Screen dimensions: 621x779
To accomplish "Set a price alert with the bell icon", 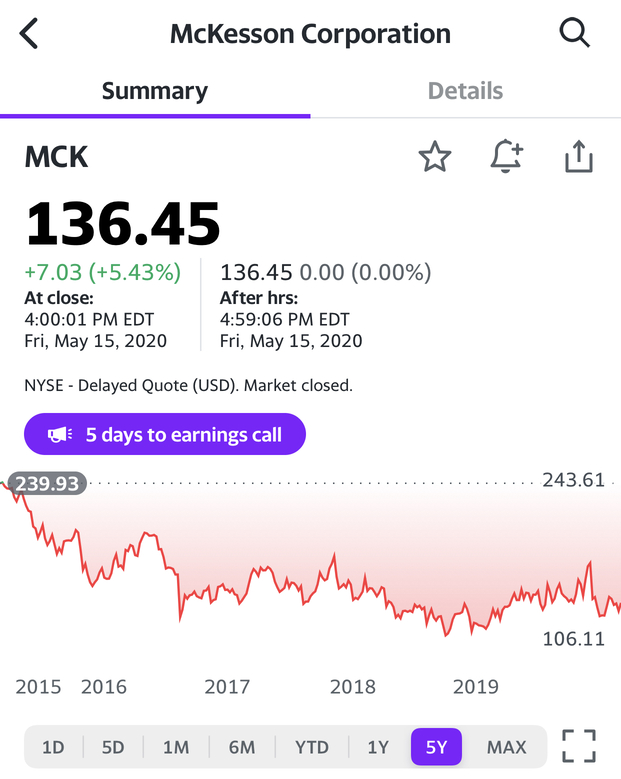I will 507,157.
